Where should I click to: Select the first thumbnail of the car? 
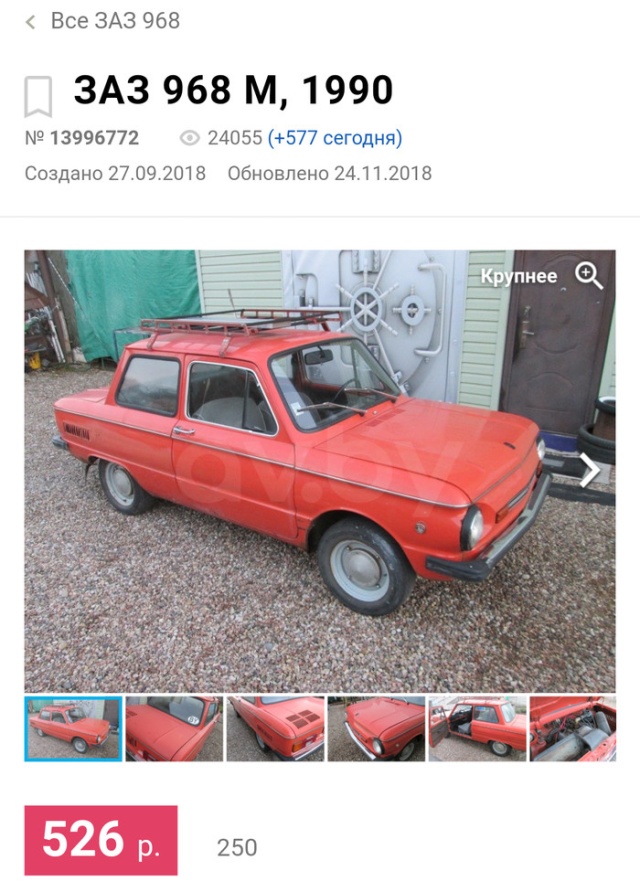click(73, 729)
